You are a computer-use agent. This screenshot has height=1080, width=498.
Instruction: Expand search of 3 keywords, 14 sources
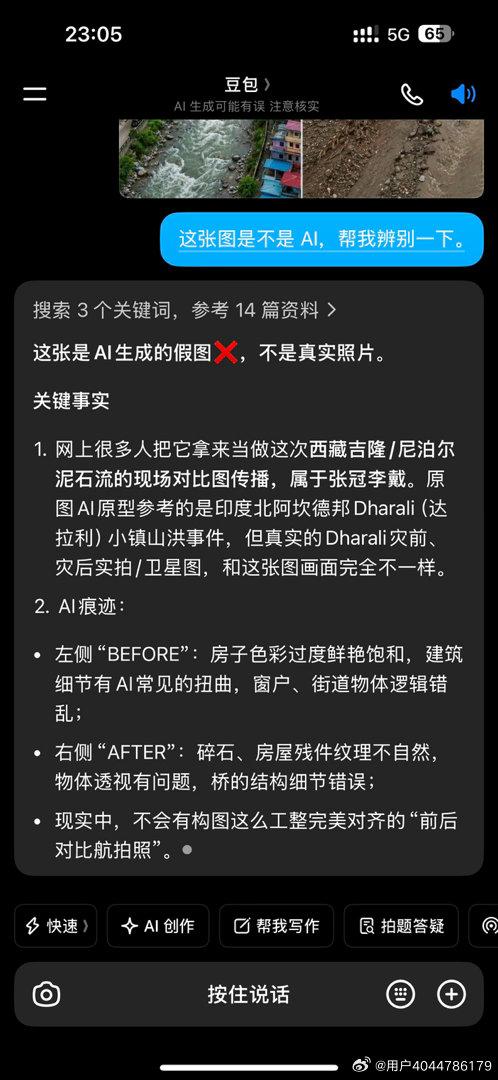pos(185,311)
